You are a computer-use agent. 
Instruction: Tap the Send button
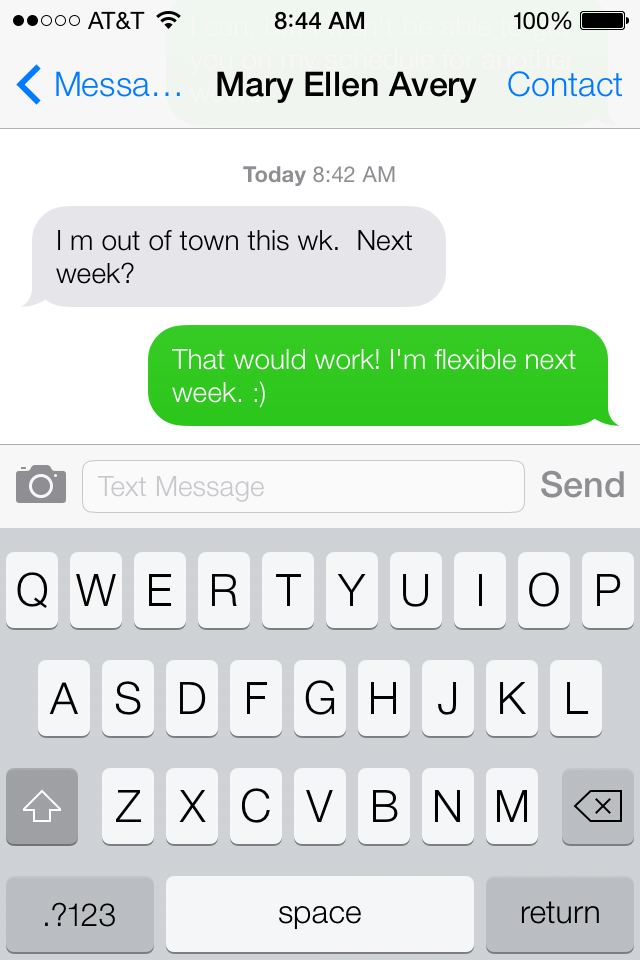pos(582,485)
